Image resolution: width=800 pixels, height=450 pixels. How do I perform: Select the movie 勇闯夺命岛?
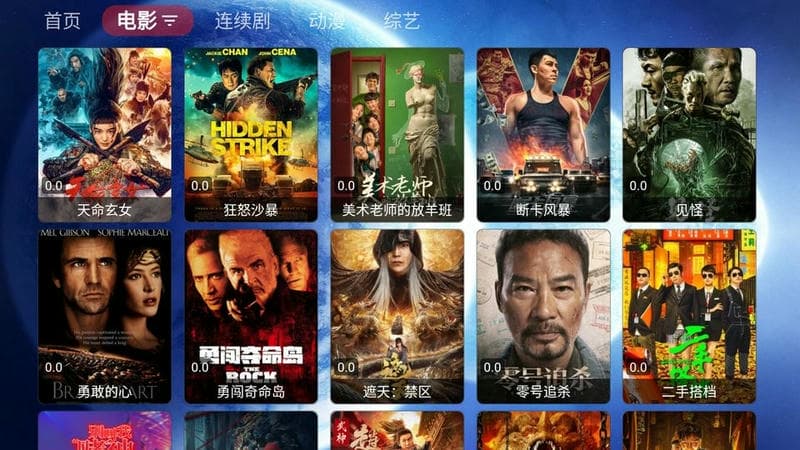[251, 316]
